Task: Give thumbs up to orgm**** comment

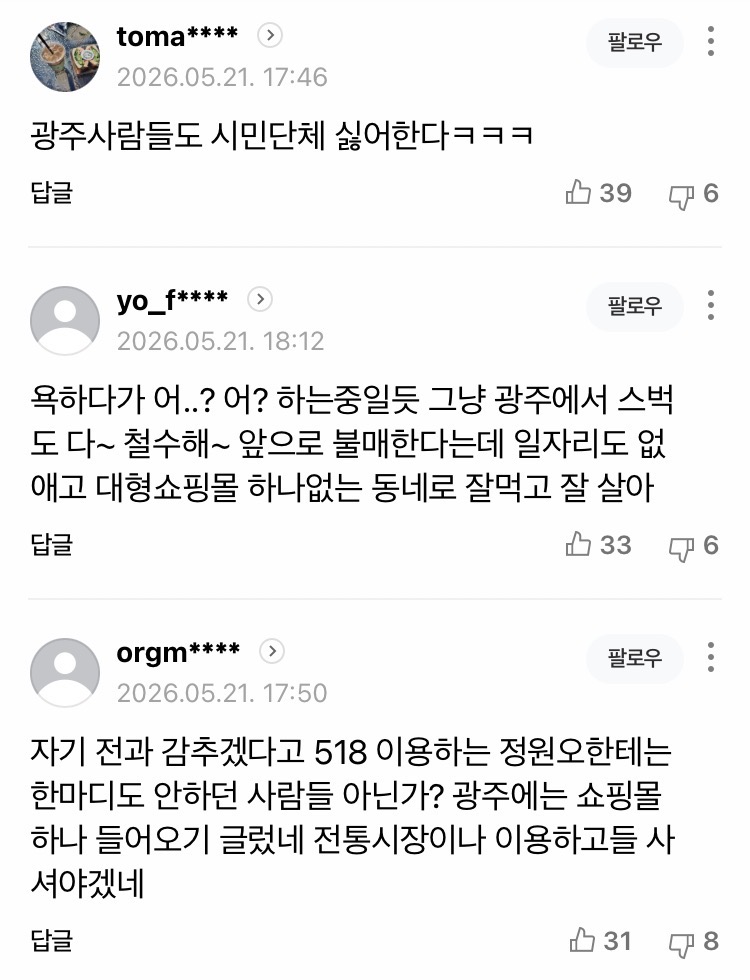Action: coord(601,940)
